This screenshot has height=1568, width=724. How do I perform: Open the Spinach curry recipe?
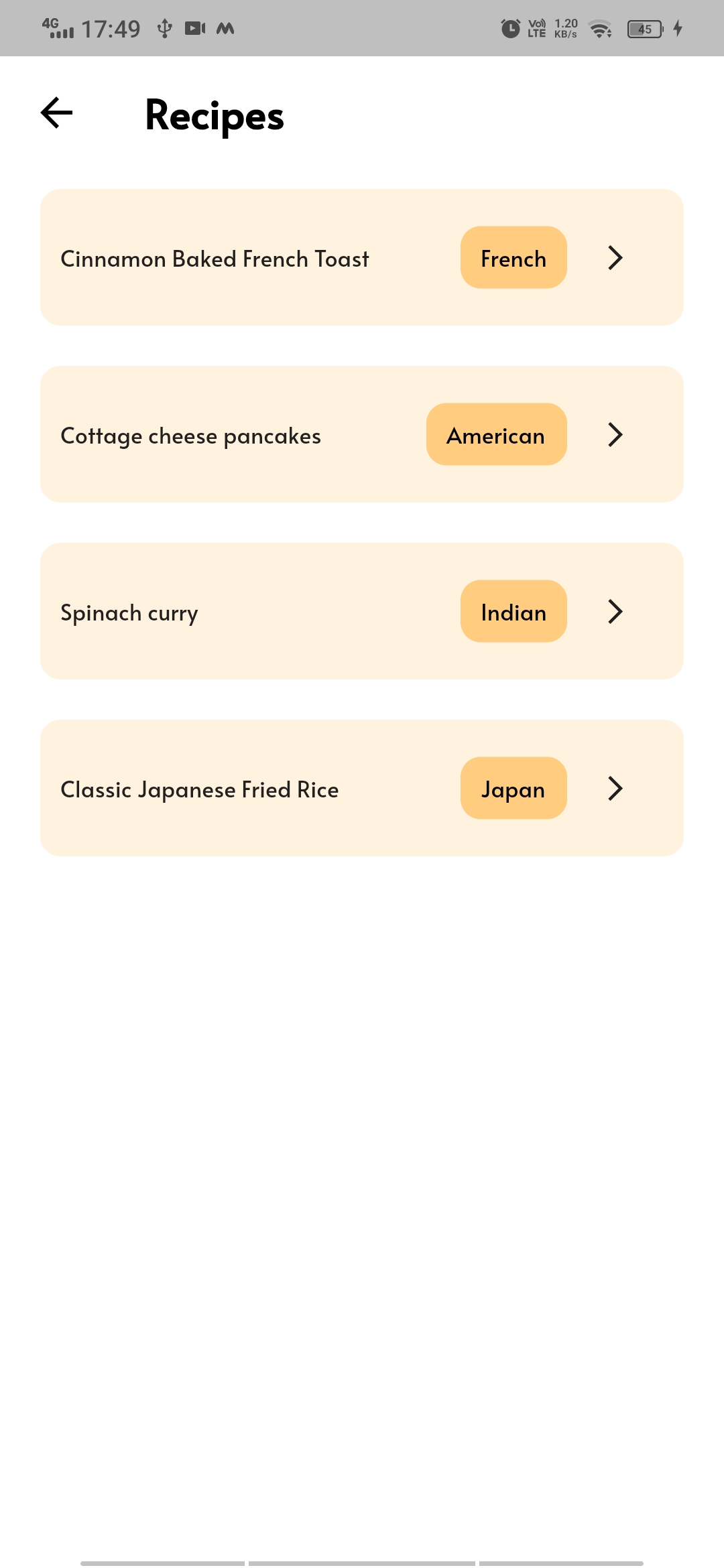coord(362,611)
